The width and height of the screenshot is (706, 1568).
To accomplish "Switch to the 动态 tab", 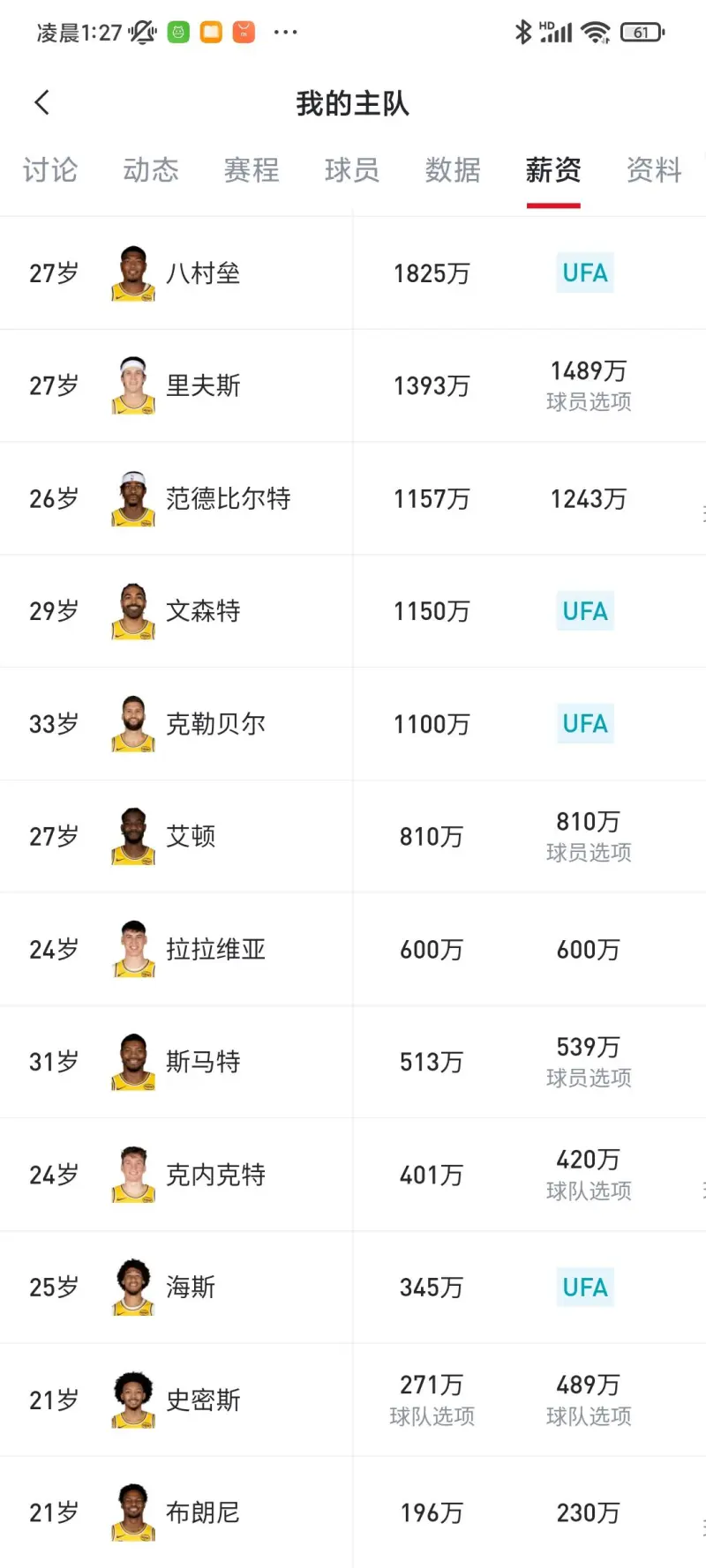I will [x=151, y=169].
